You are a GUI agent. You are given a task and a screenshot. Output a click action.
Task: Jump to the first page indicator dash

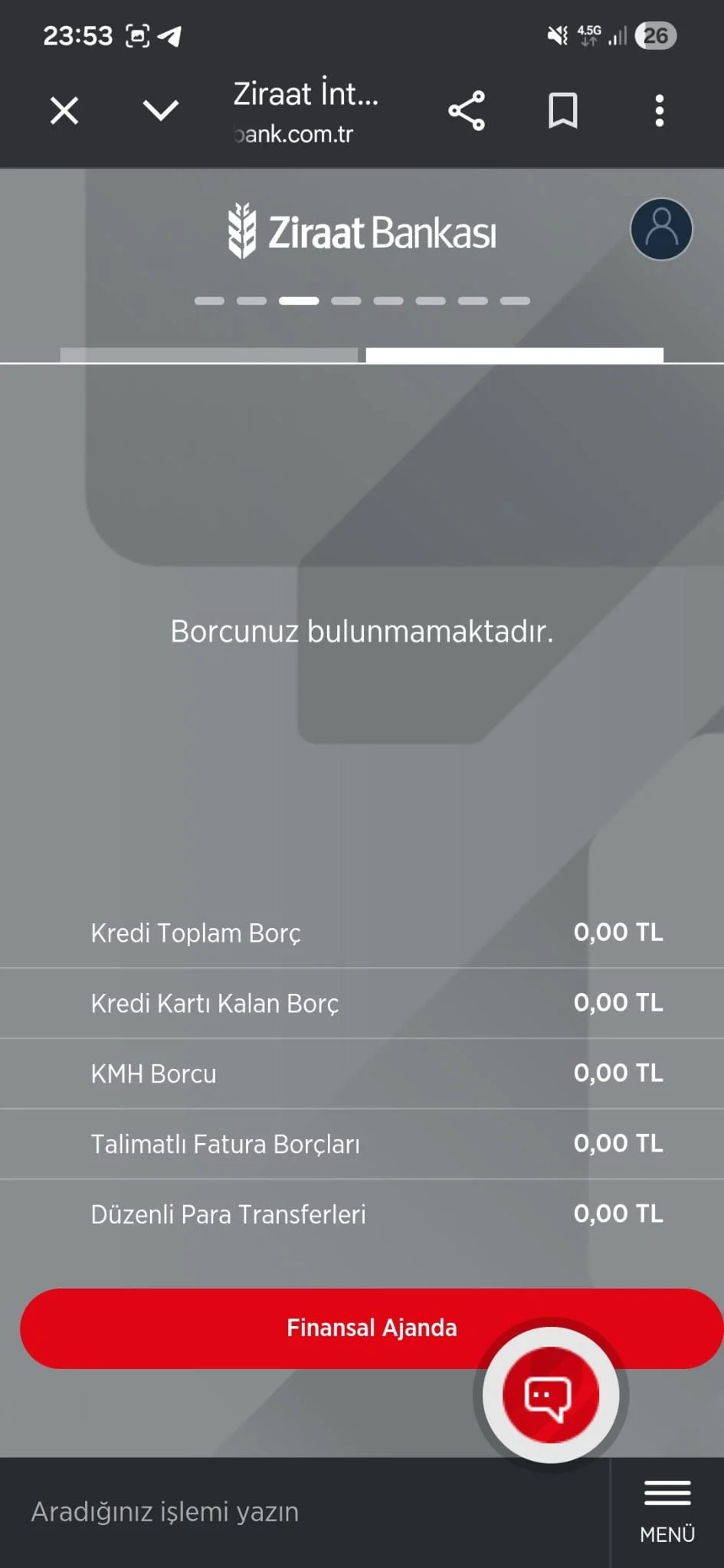[x=209, y=301]
